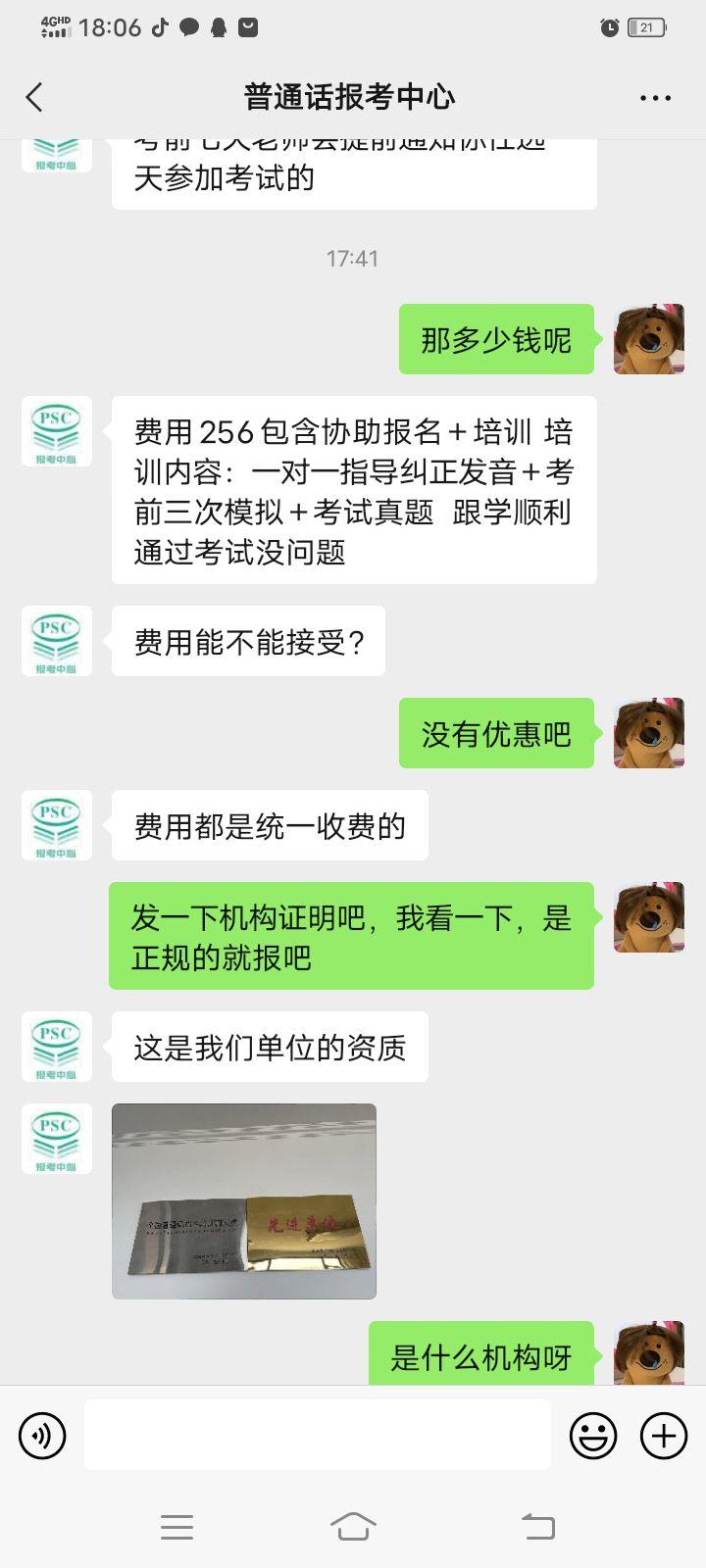Open 报考中心 avatar beside 费用能不能接受？

tap(57, 641)
